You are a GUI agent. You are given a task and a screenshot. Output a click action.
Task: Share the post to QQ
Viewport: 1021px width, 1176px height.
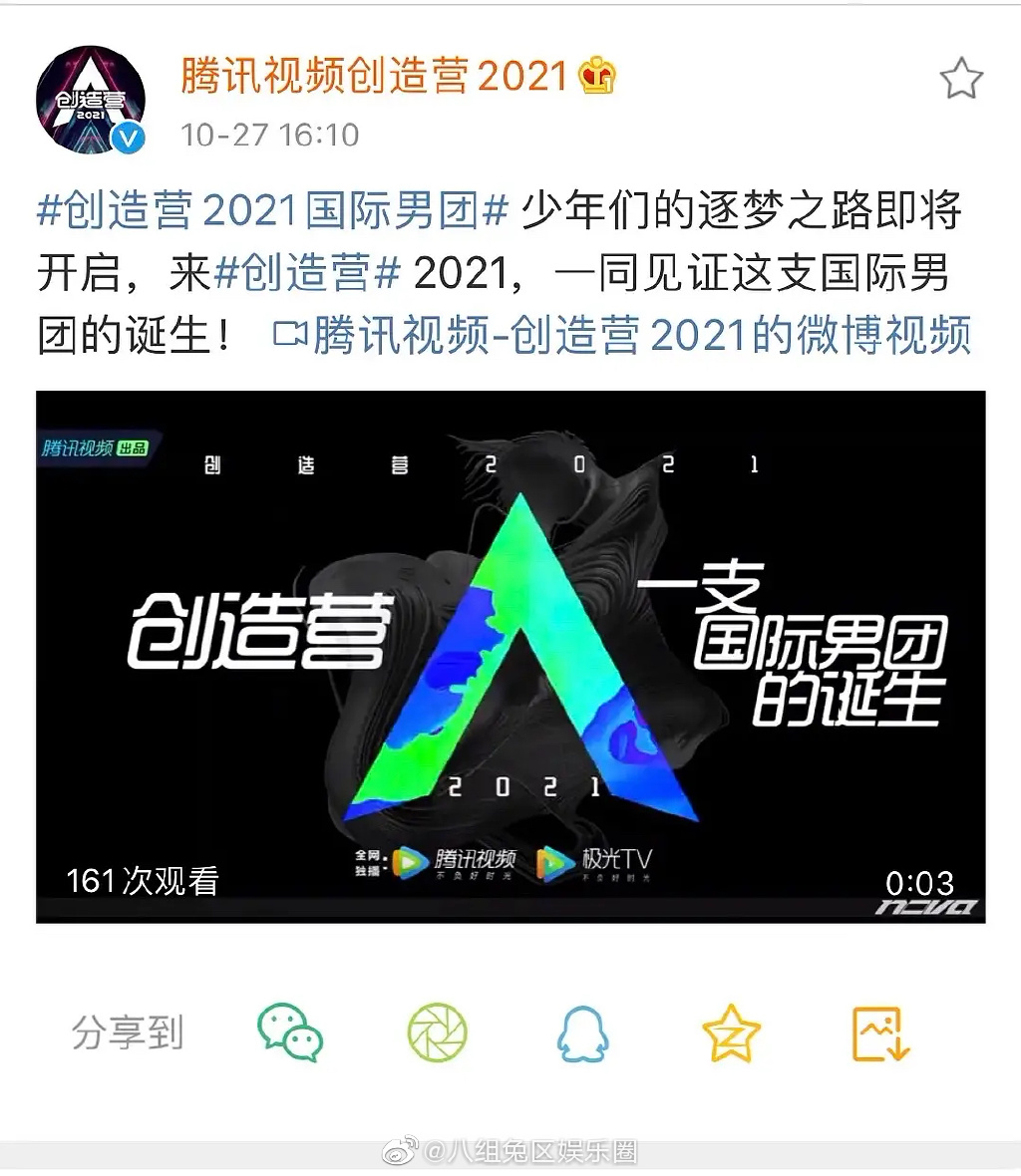(x=582, y=1032)
